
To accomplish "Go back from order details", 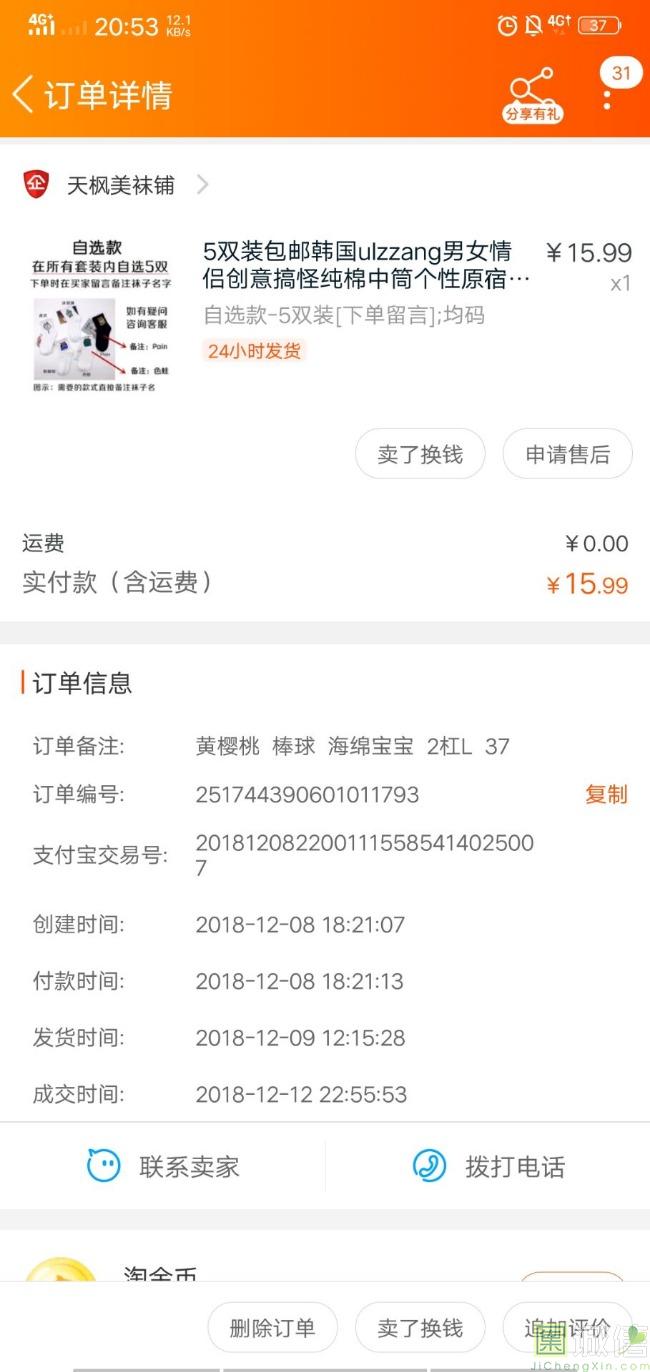I will [24, 95].
